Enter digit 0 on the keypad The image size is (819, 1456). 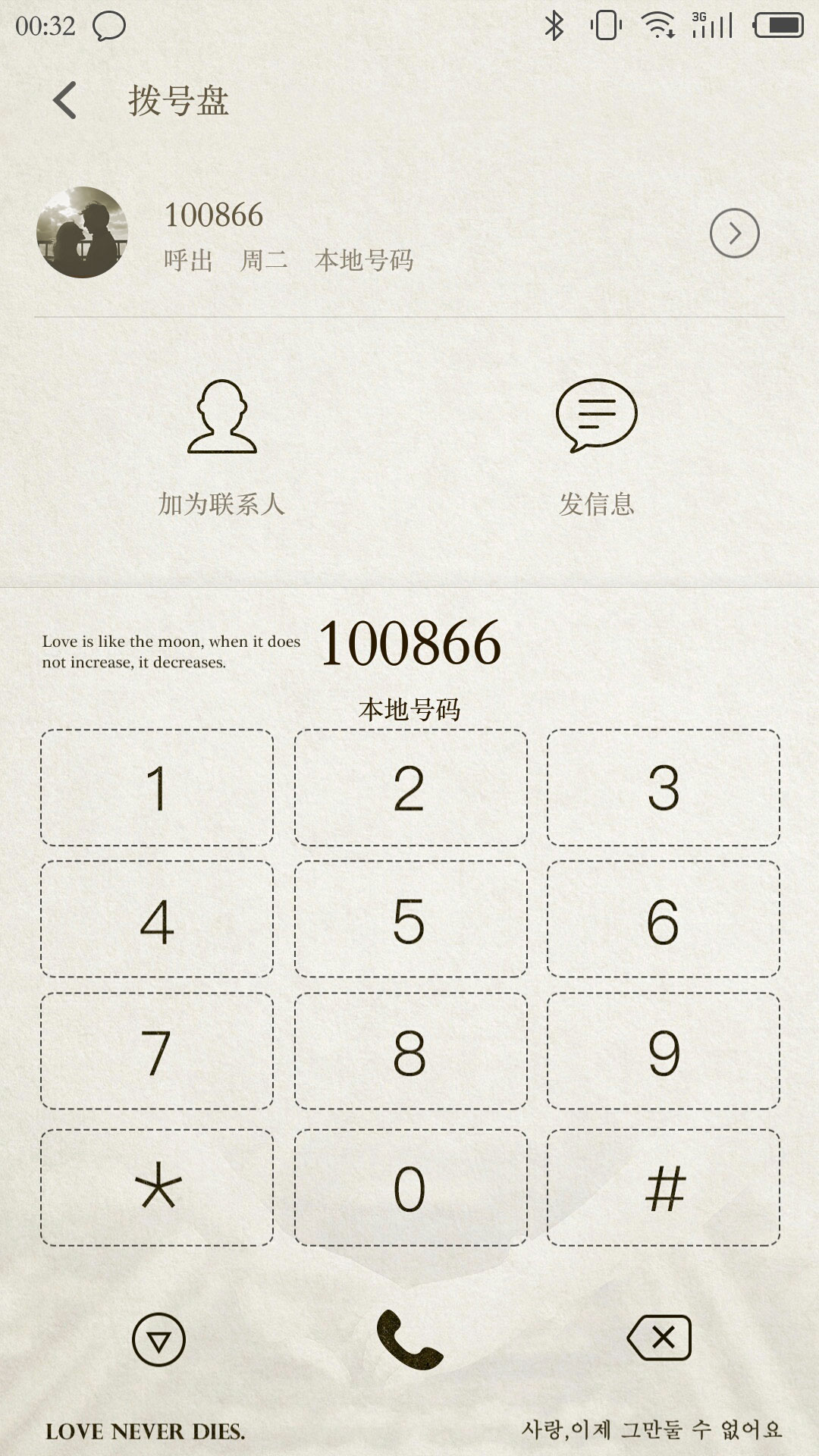coord(410,1188)
